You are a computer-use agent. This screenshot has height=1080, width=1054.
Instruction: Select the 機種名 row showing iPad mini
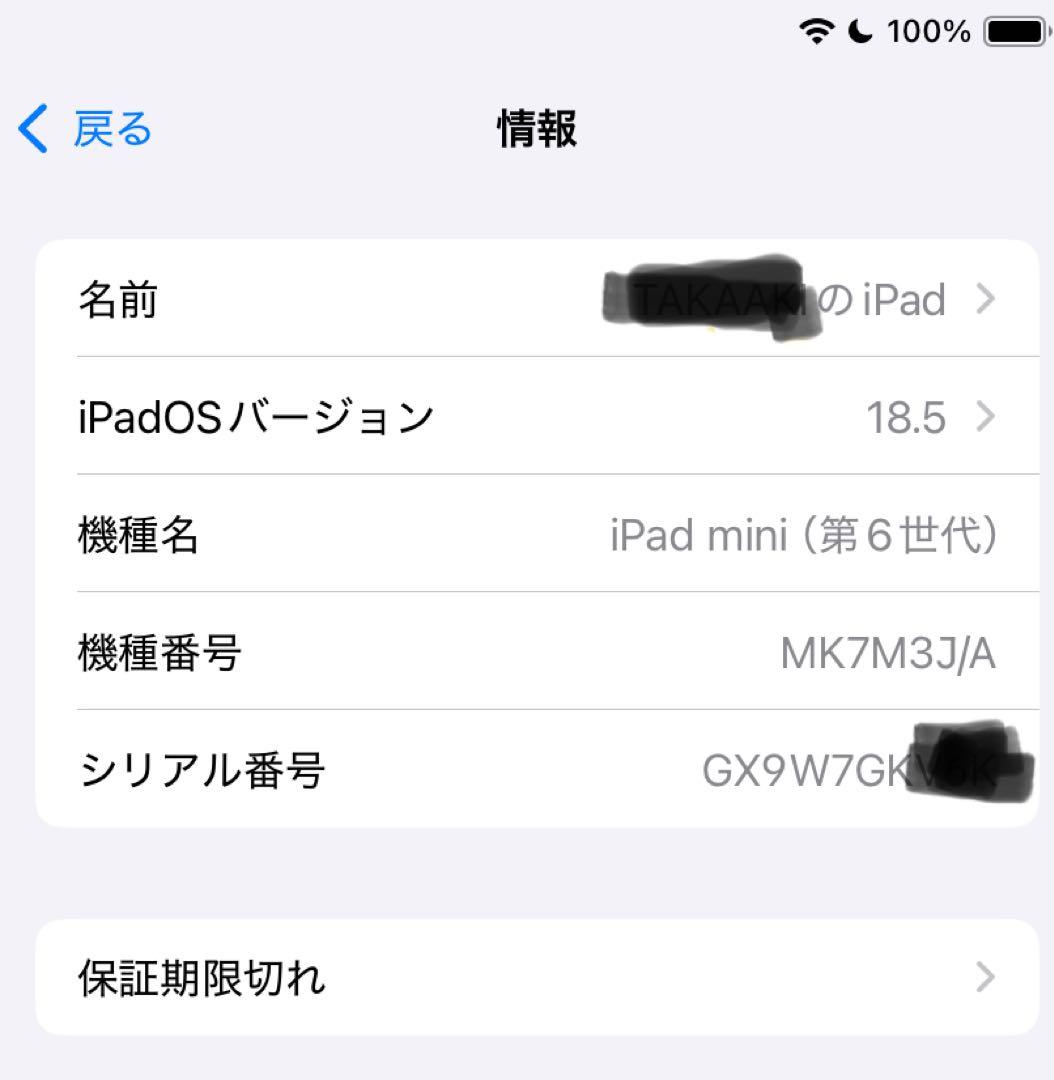(x=400, y=535)
